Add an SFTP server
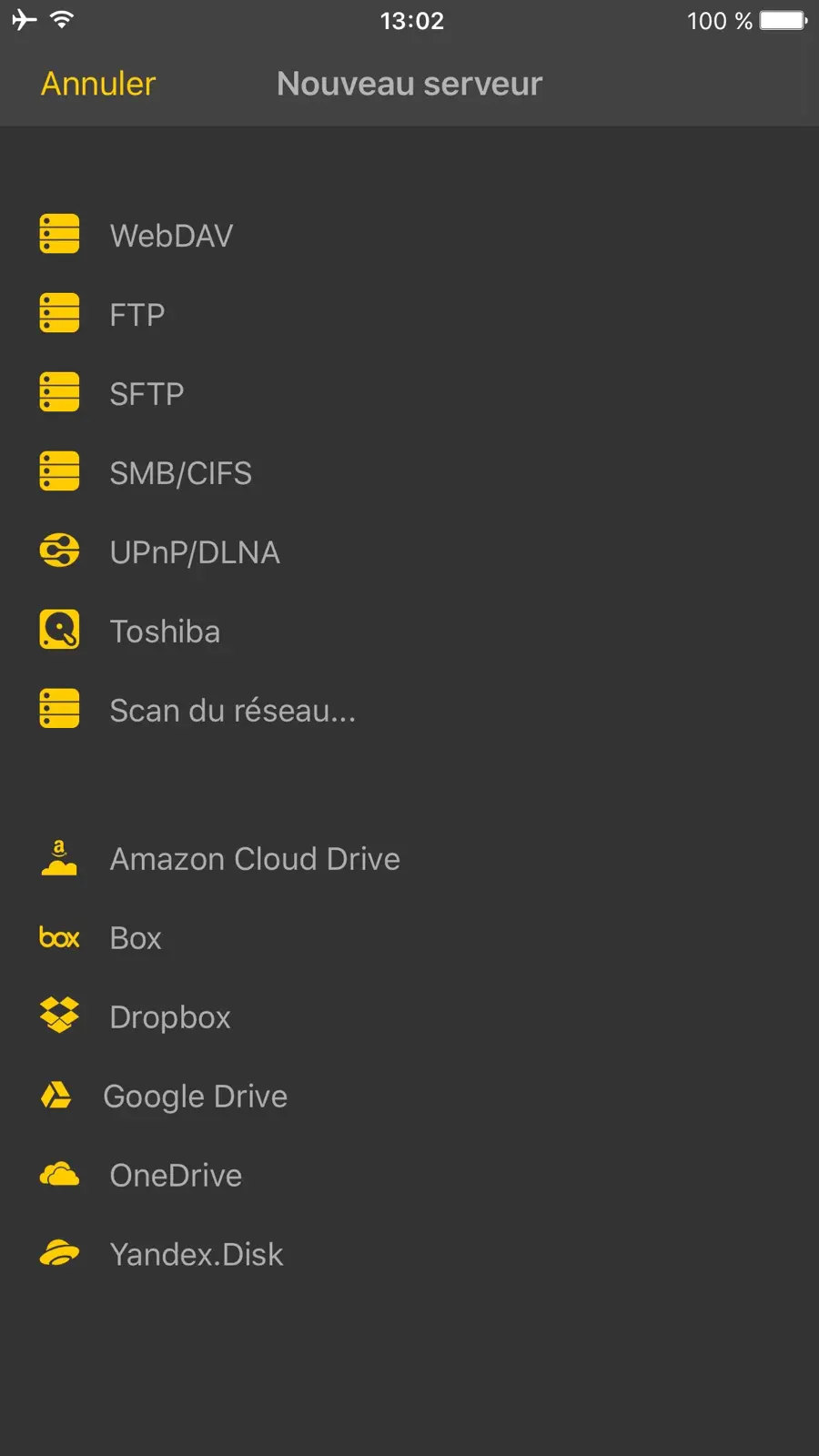 tap(409, 394)
